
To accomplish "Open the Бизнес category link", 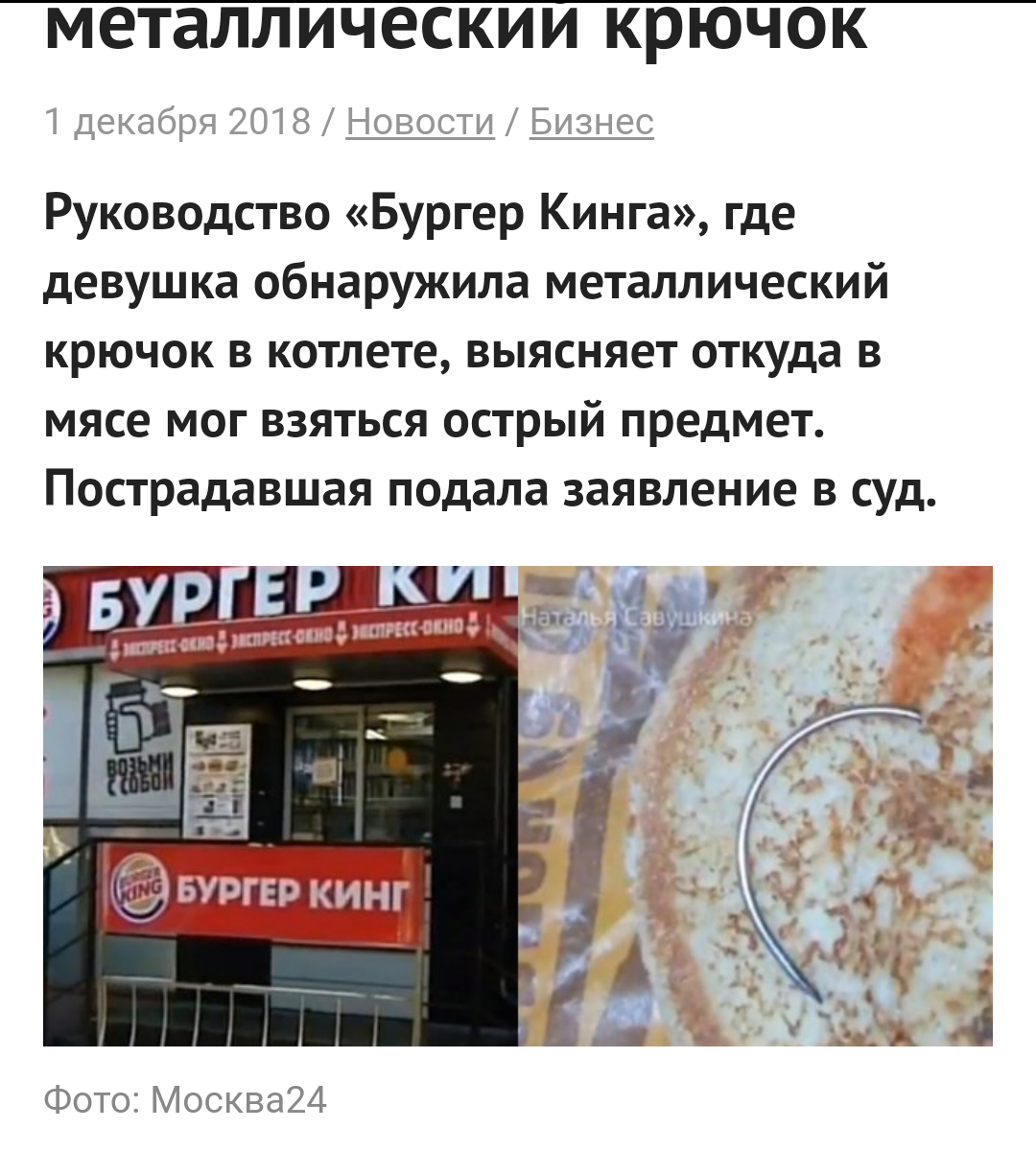I will 592,122.
